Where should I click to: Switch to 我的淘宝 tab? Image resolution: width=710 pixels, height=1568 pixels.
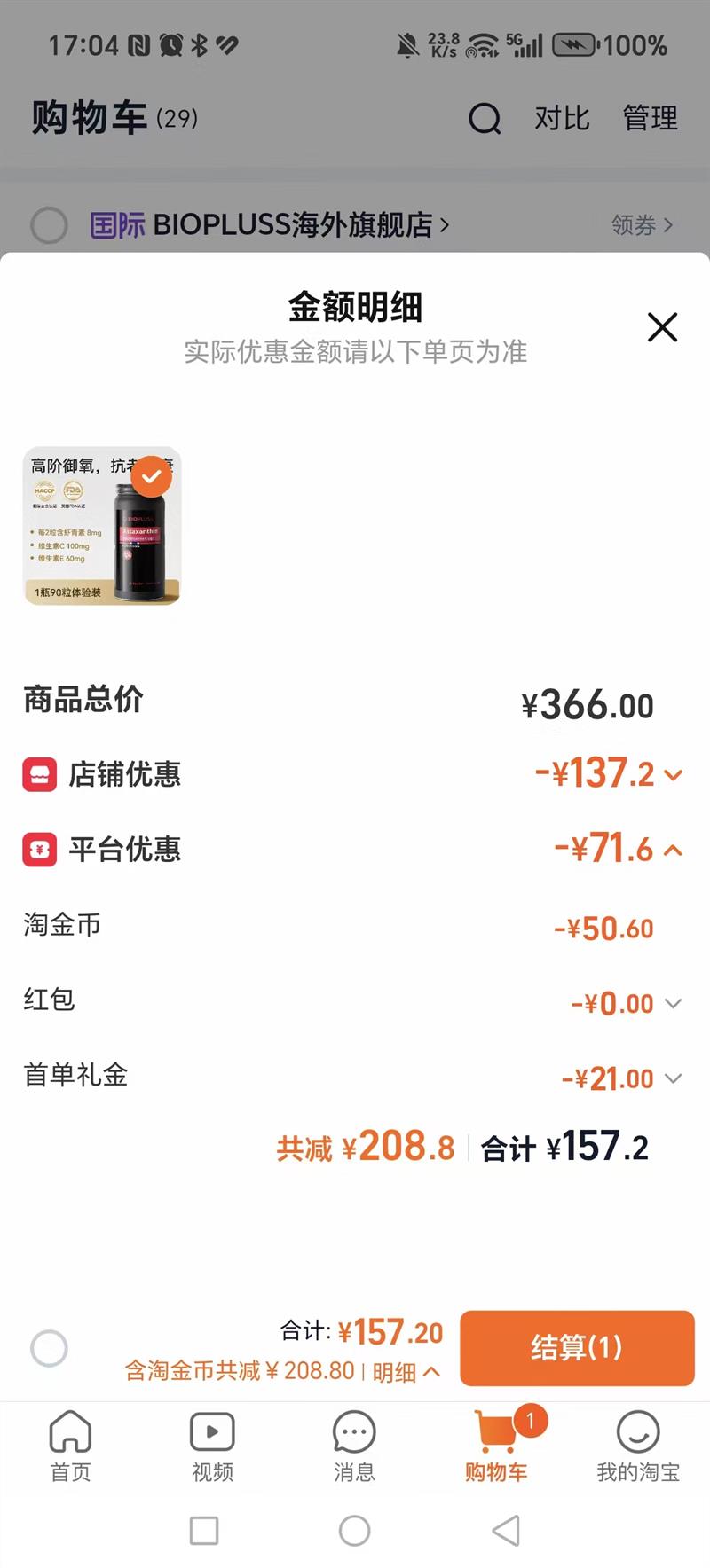coord(638,1446)
